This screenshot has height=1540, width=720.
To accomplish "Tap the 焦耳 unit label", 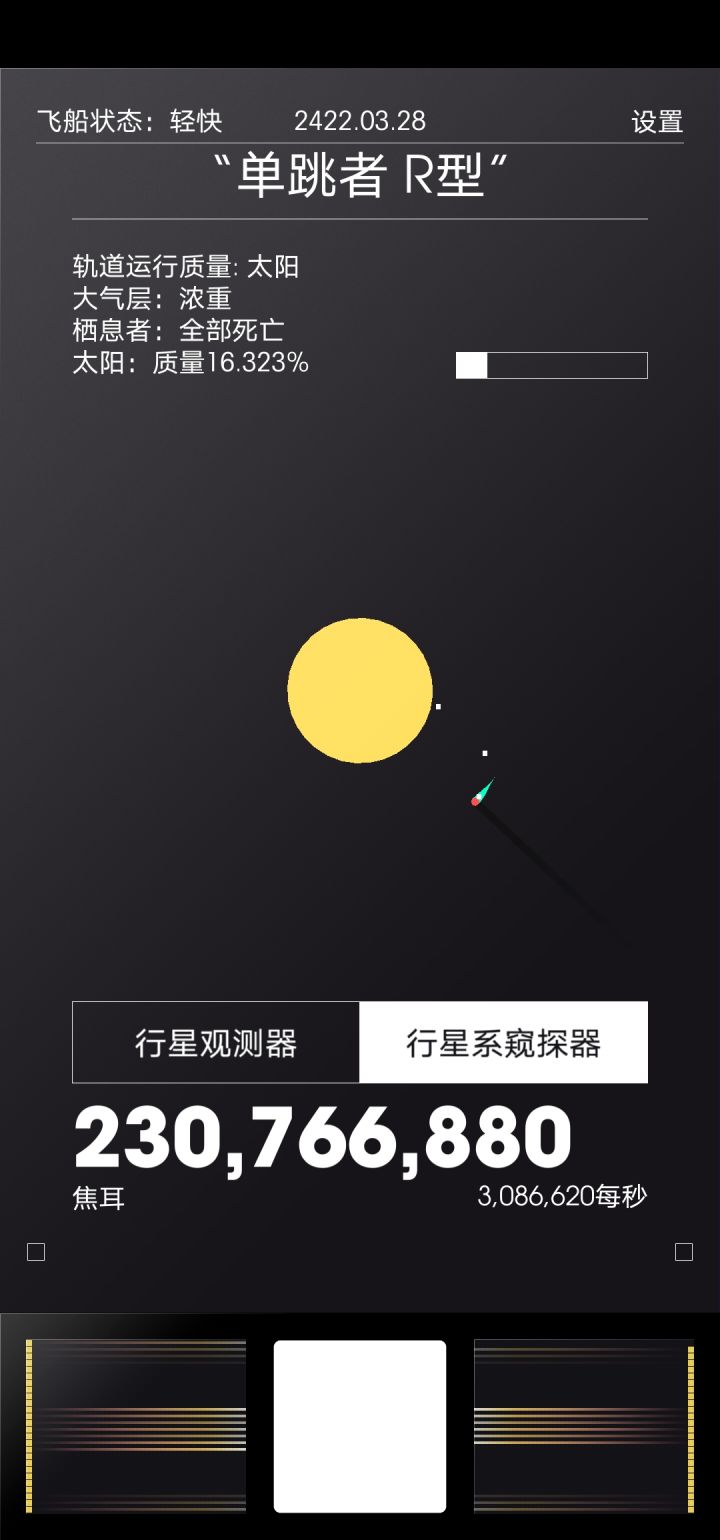I will [98, 1199].
